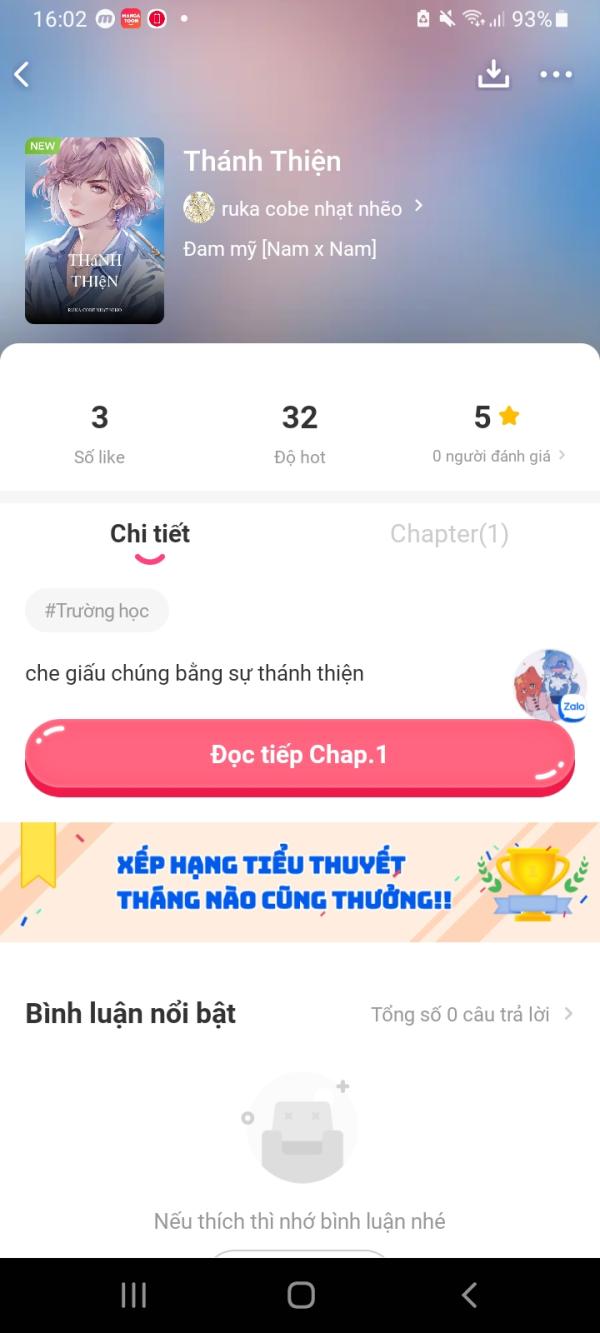This screenshot has width=600, height=1333.
Task: Continue reading with Đọc tiếp Chap.1
Action: click(299, 756)
